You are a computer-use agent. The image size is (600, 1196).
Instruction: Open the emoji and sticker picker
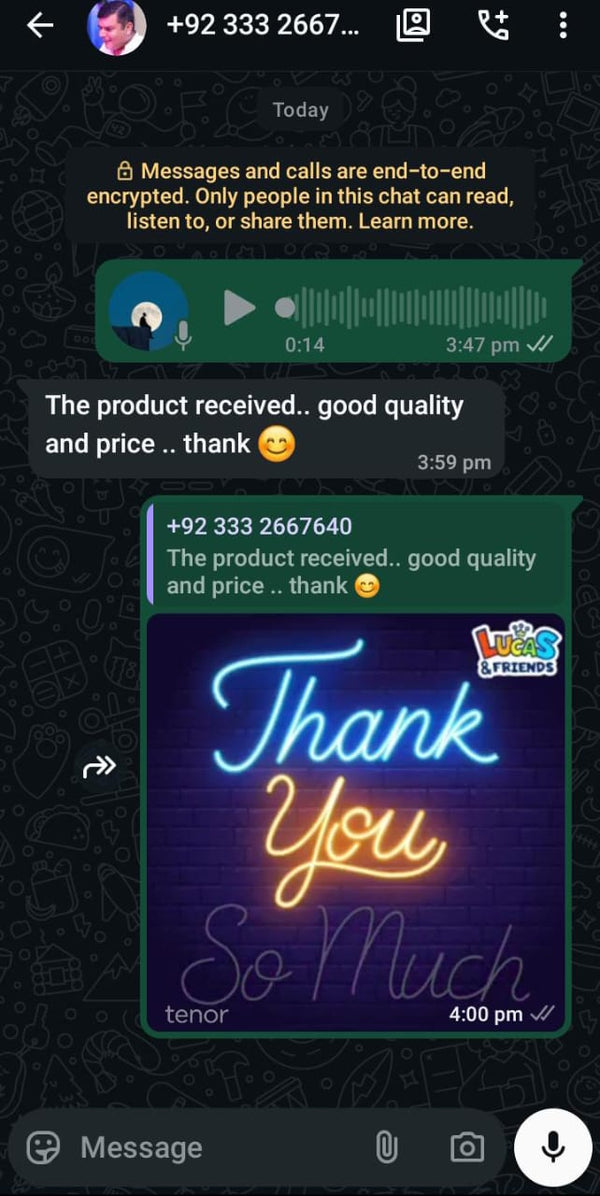[43, 1146]
